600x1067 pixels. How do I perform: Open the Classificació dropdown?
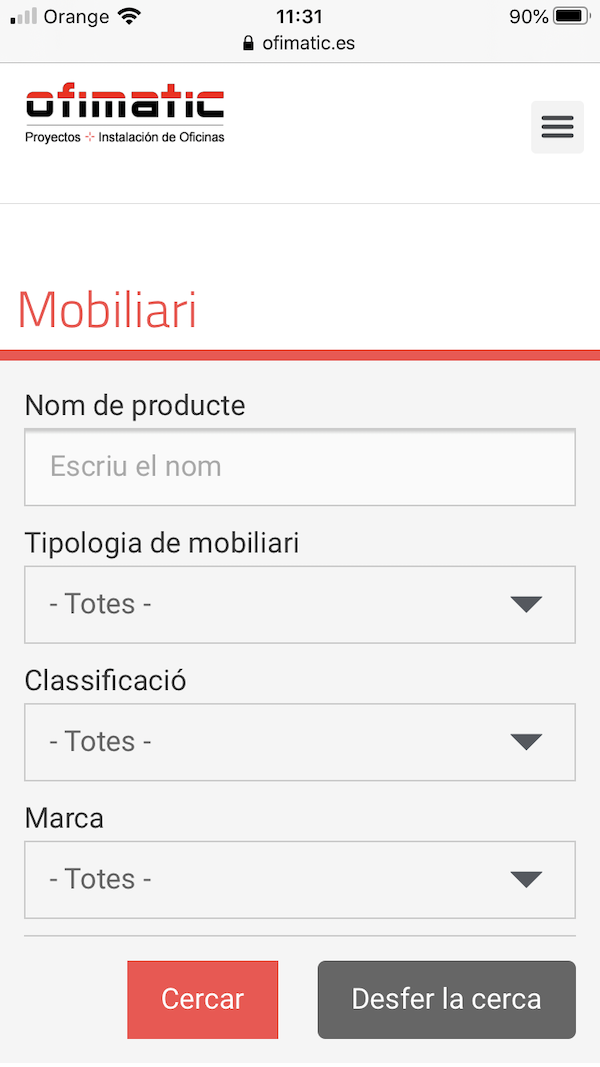pos(300,742)
